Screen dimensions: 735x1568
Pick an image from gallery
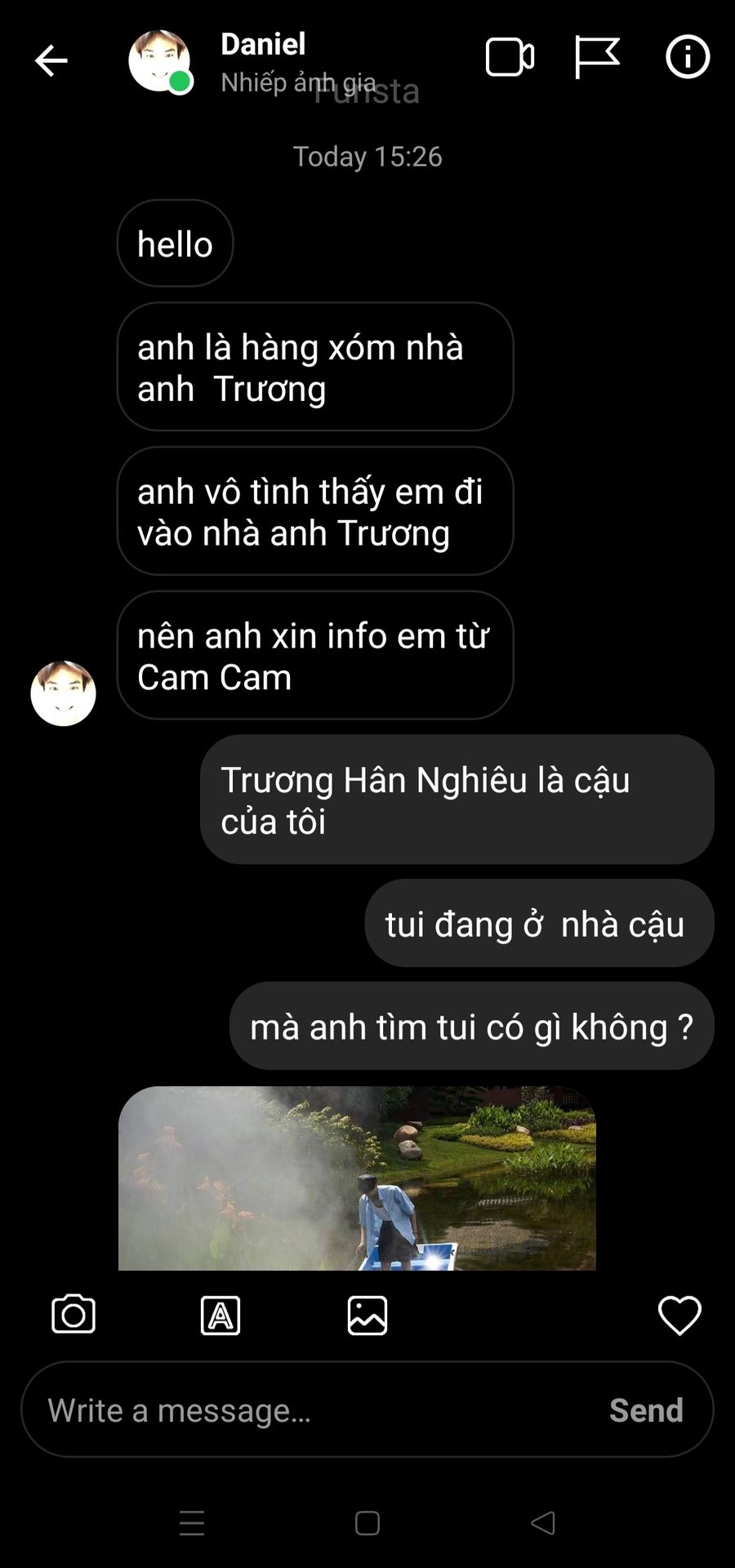pyautogui.click(x=367, y=1316)
